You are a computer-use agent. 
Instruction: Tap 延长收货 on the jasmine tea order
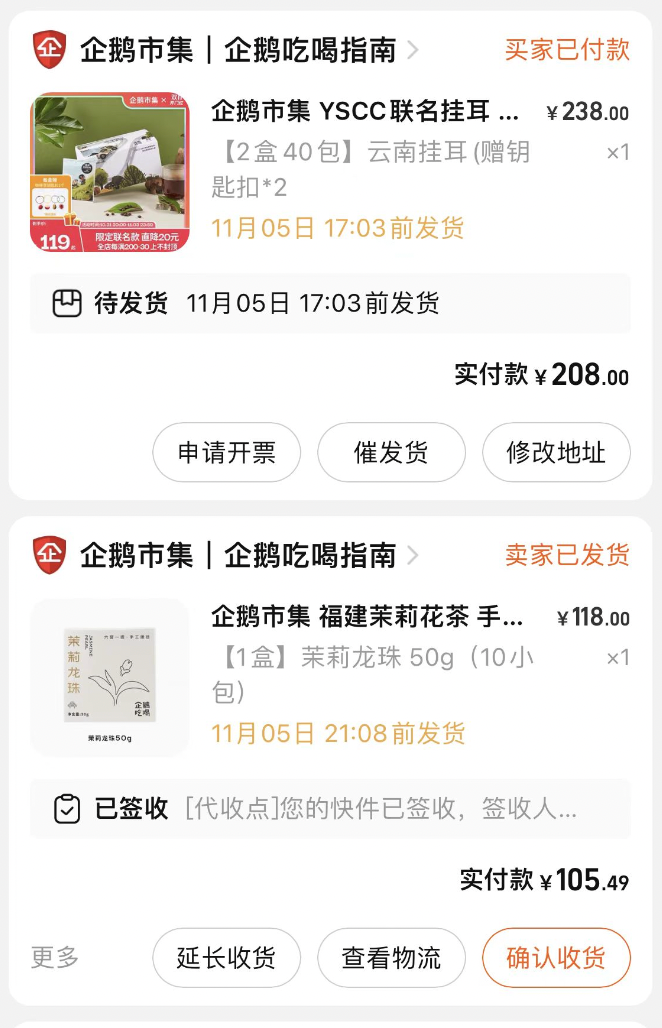point(227,957)
